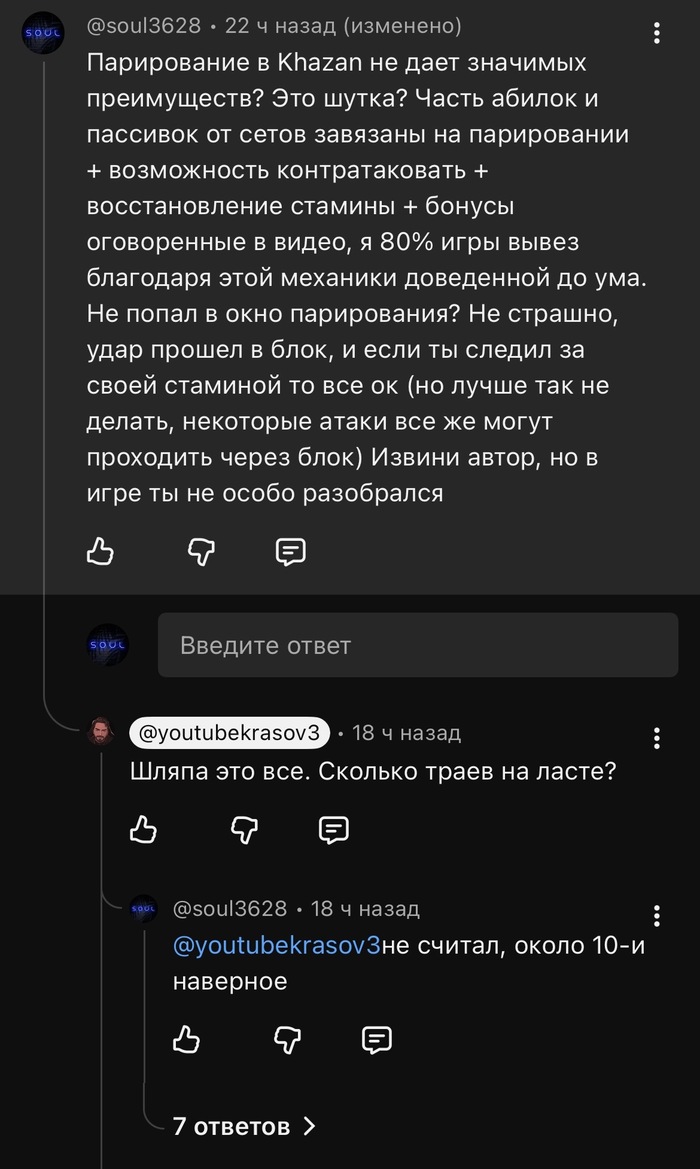
Task: Open @youtubekrasov3 channel from username chip
Action: coord(229,733)
